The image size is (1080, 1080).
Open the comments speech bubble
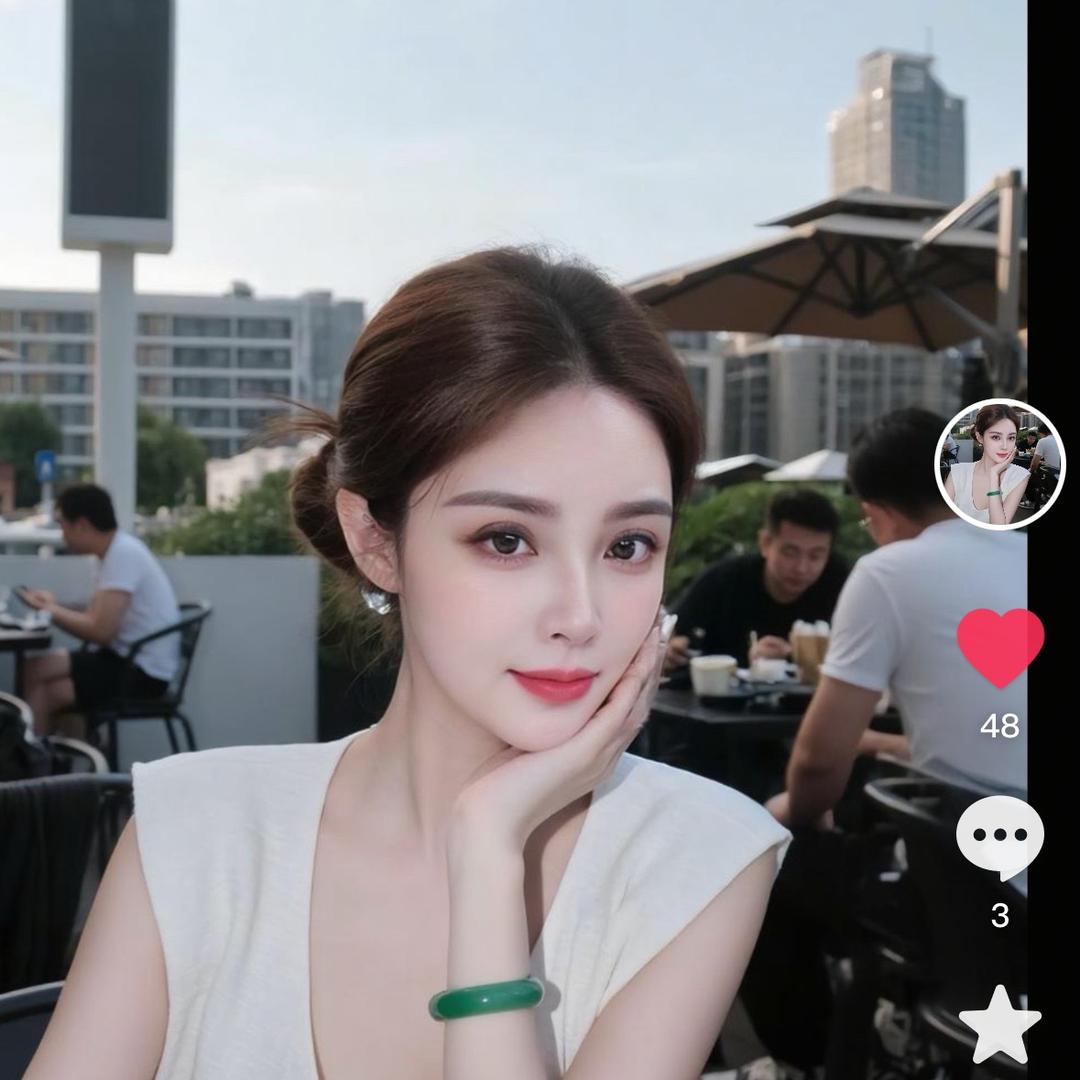[x=999, y=837]
